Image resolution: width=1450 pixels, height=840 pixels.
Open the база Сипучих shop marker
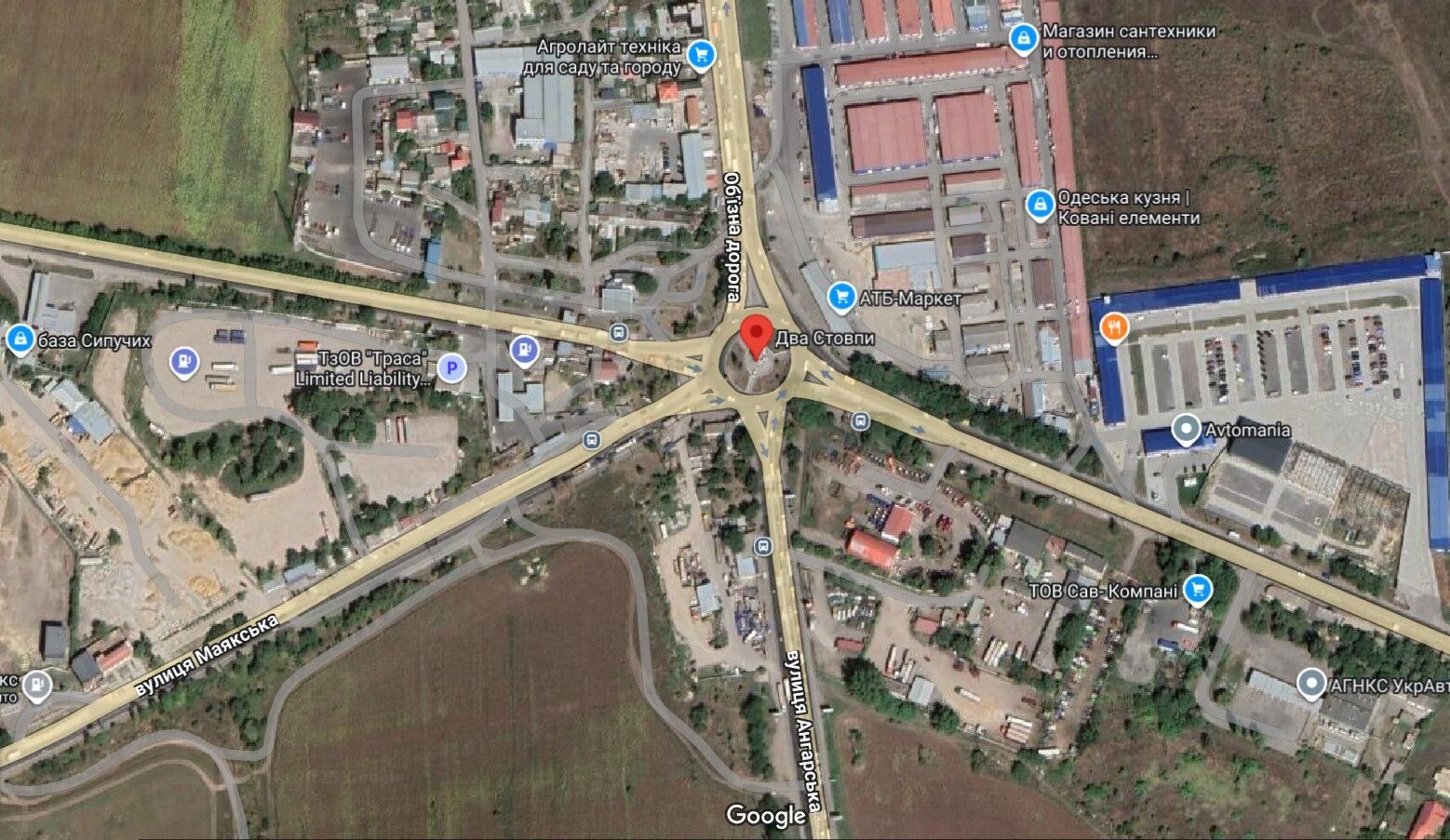coord(20,340)
